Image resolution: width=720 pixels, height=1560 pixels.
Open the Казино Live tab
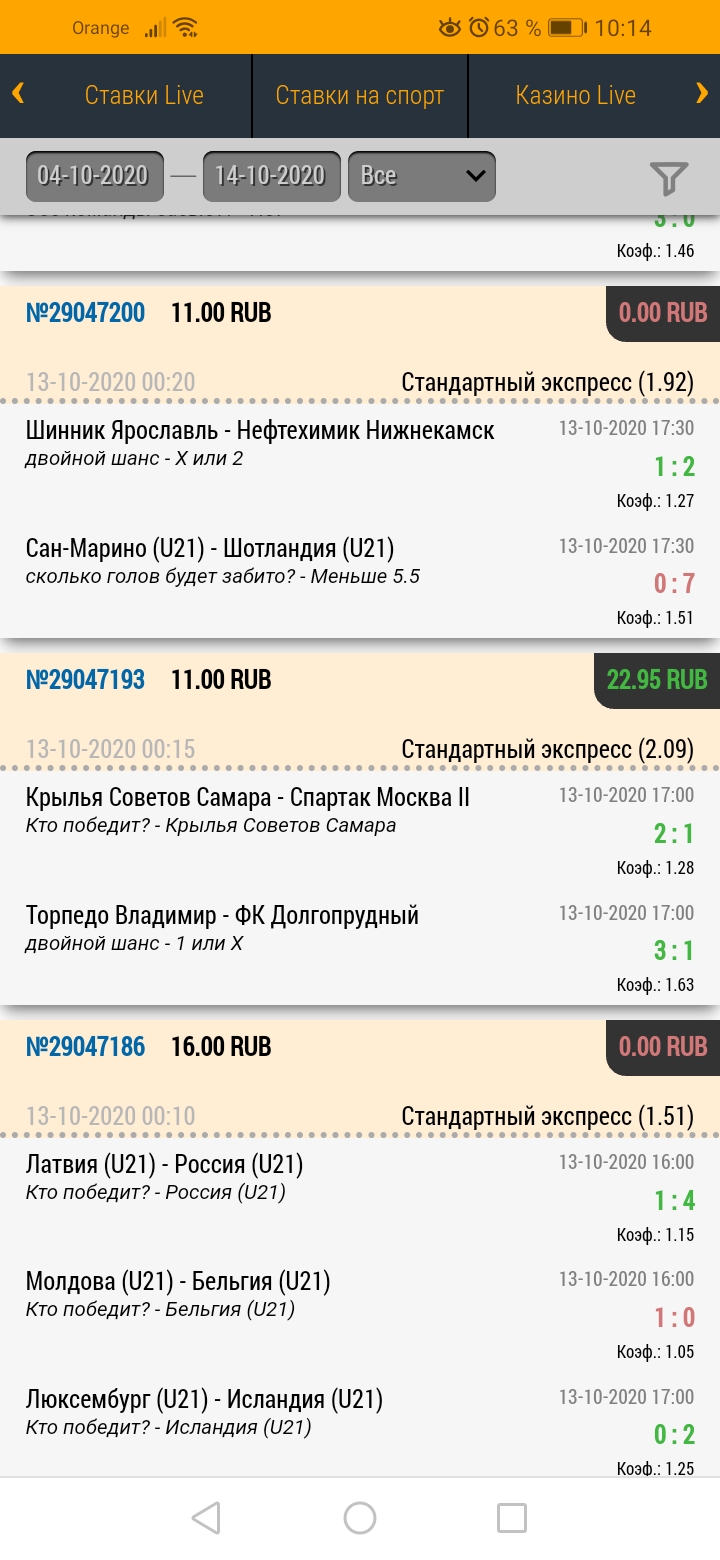[575, 96]
